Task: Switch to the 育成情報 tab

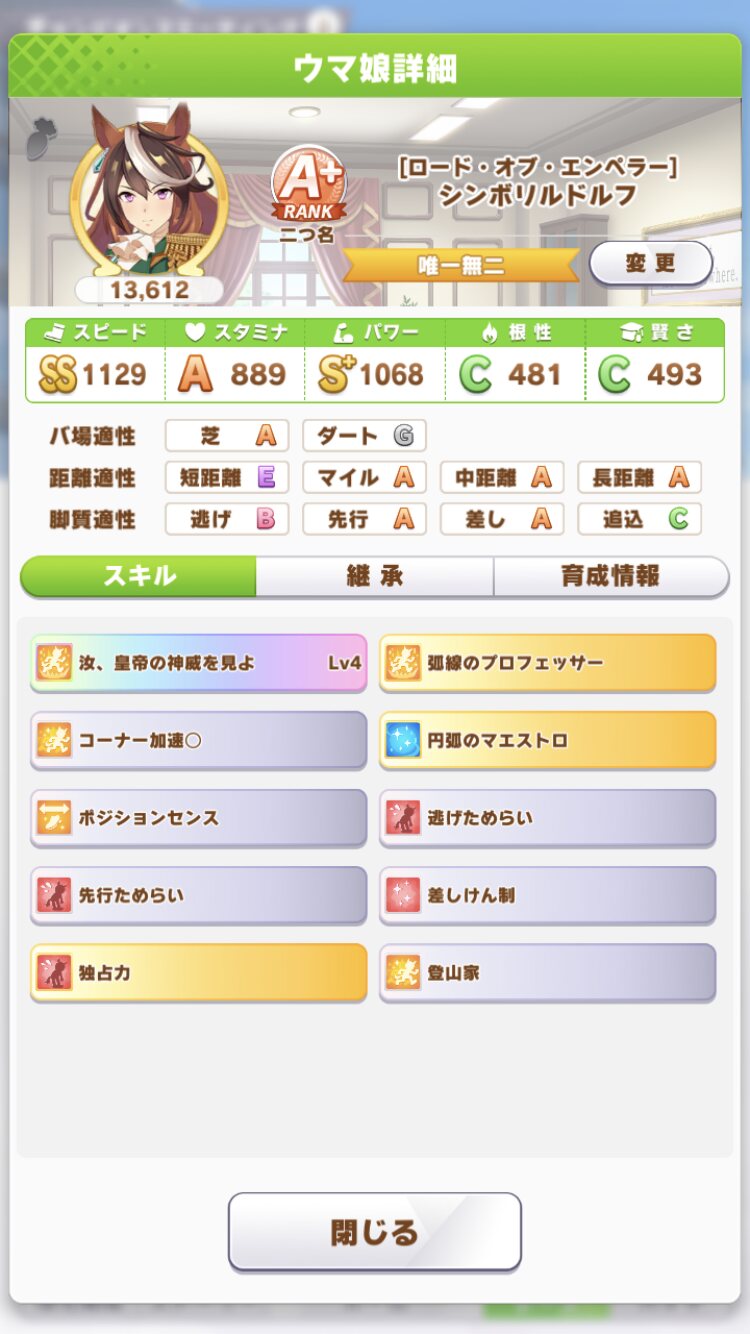Action: click(610, 576)
